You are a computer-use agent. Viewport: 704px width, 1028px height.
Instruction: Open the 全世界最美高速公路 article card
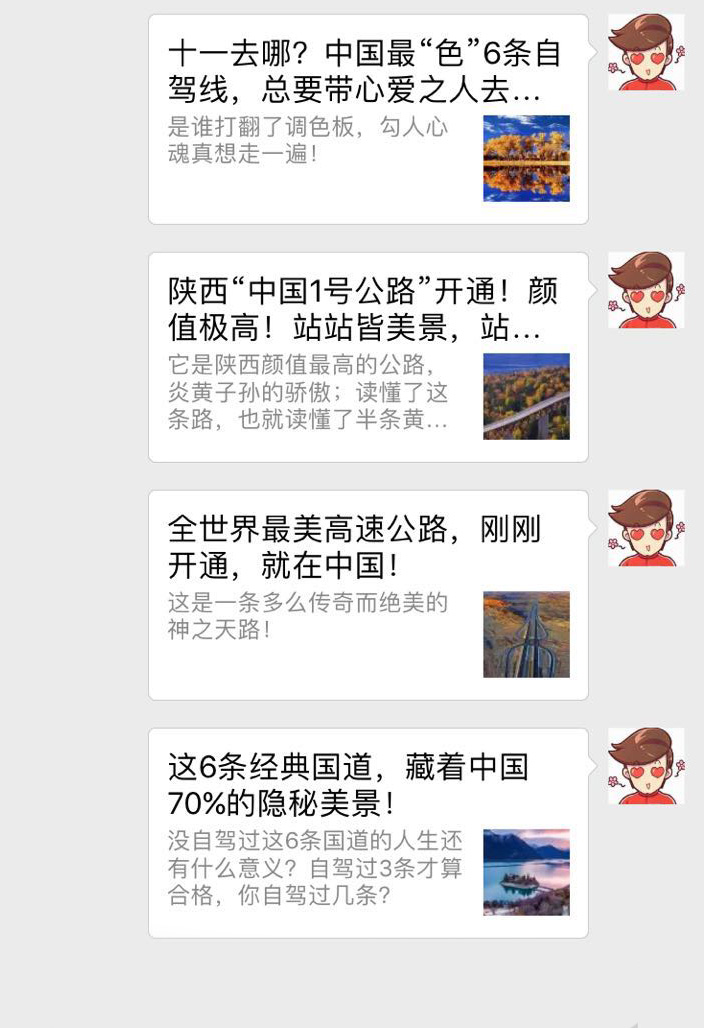pos(367,595)
